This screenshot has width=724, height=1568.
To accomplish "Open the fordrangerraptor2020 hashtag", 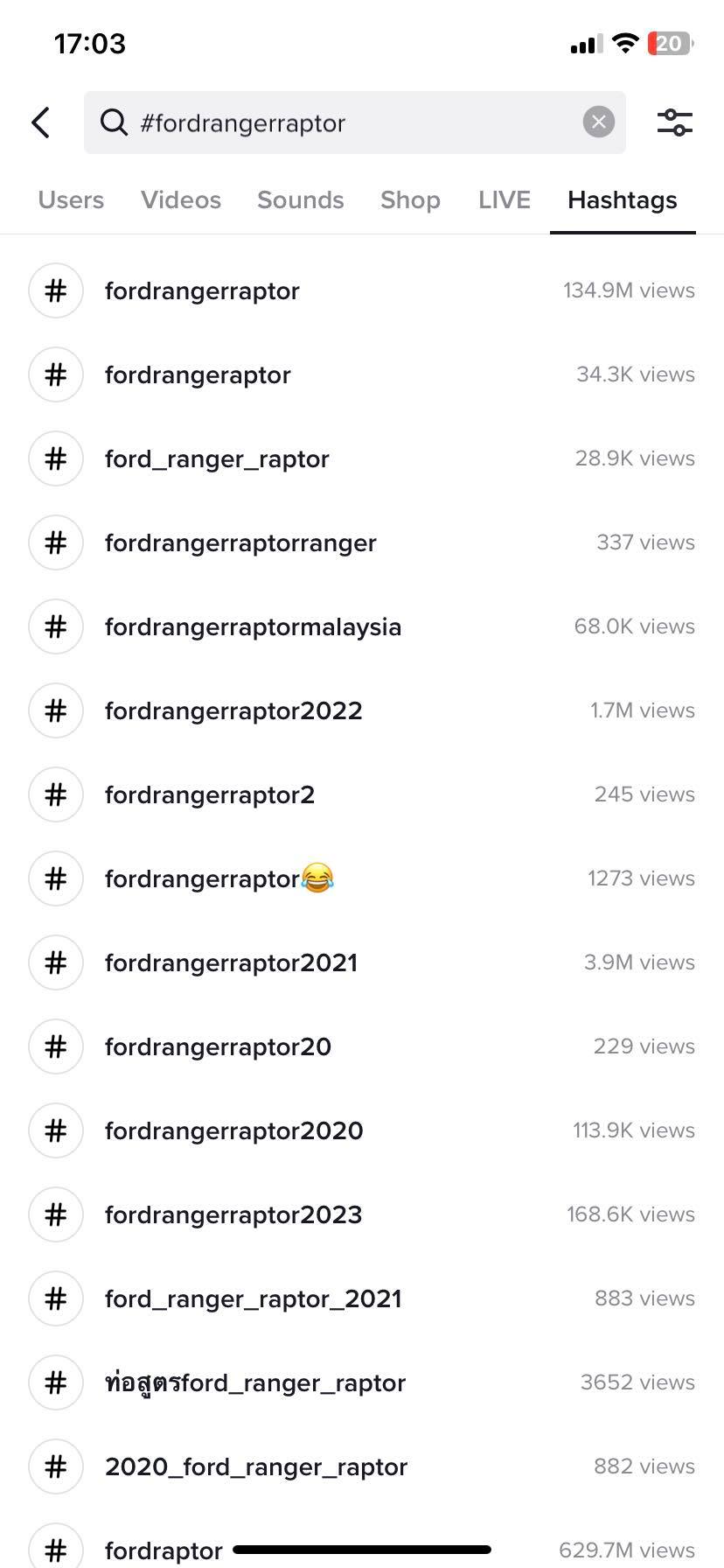I will (362, 1130).
